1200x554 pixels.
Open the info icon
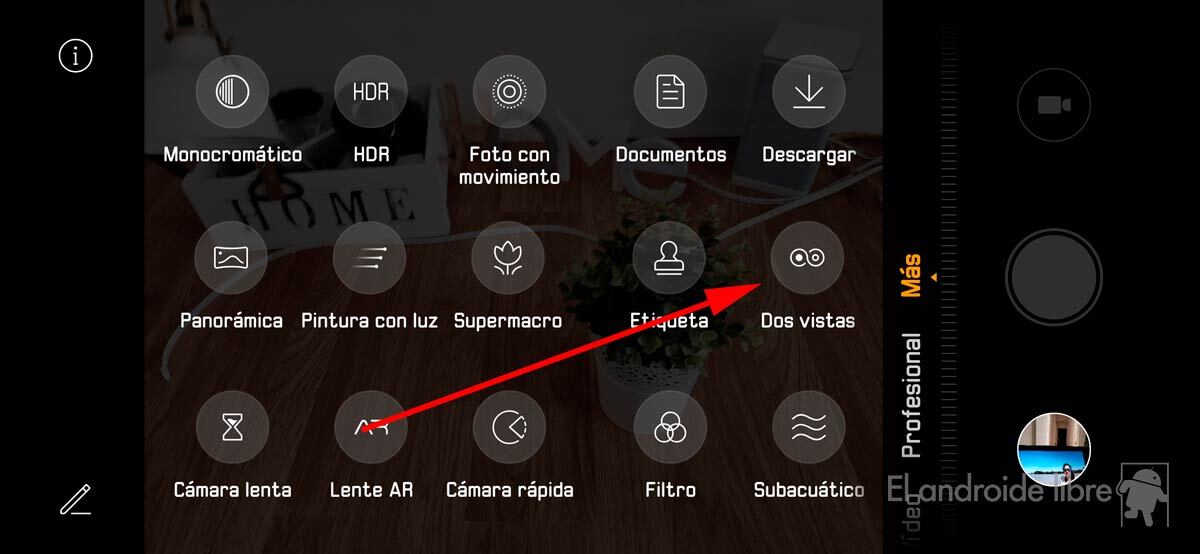pyautogui.click(x=76, y=56)
